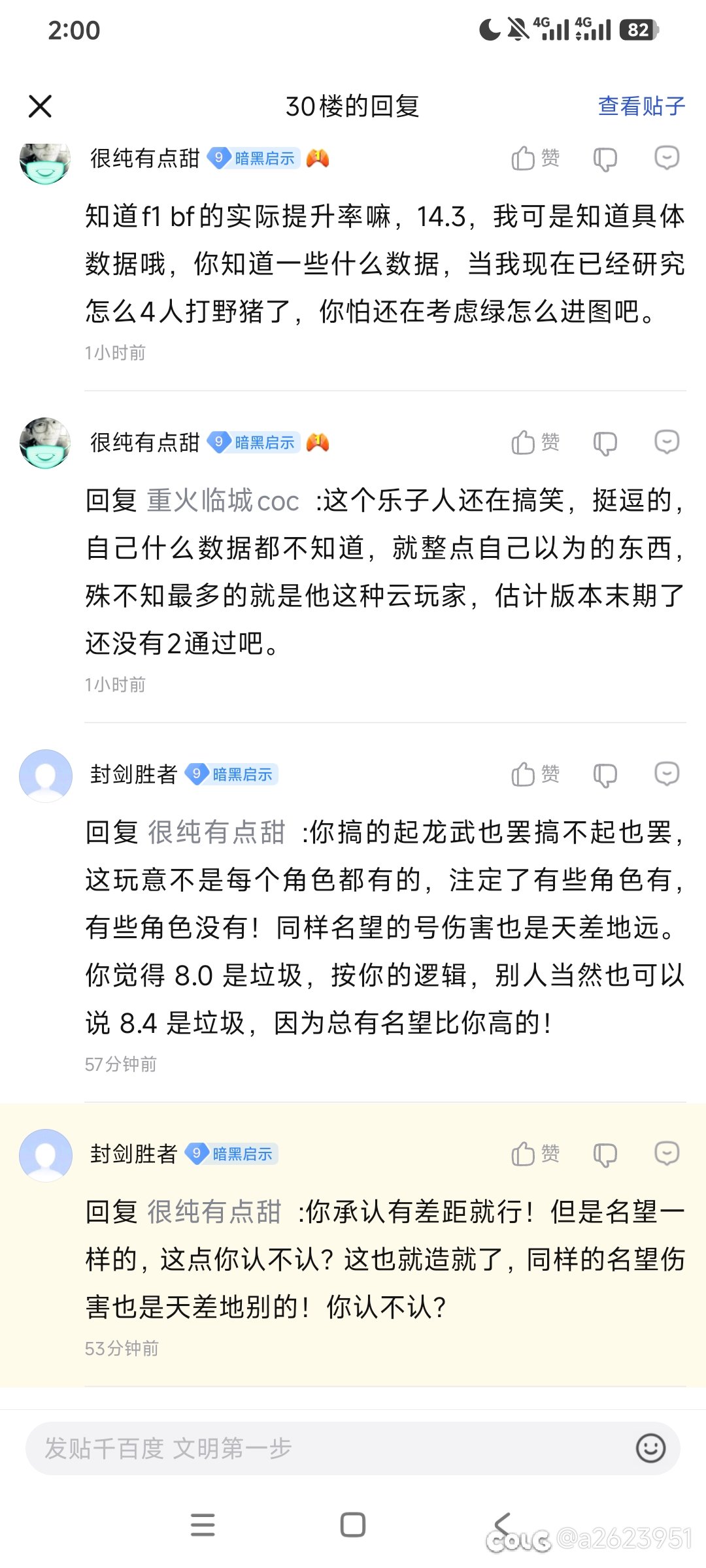Comment on 封剑胜者's reply from 53分钟前

(667, 1154)
